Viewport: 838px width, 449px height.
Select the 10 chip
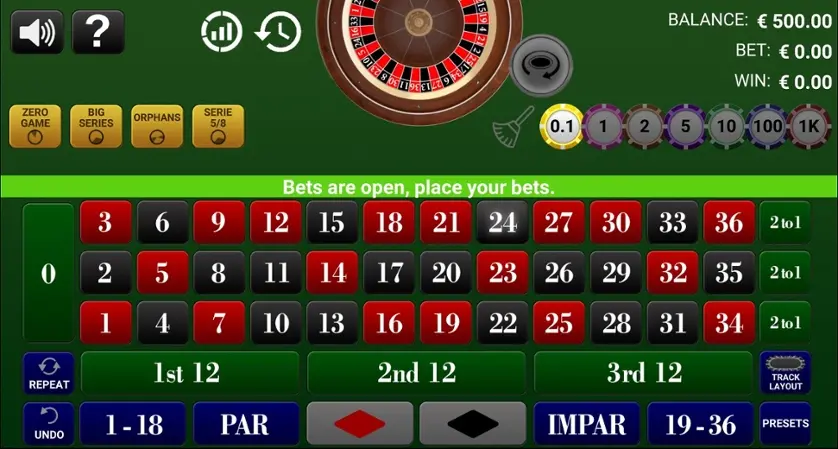click(x=726, y=126)
